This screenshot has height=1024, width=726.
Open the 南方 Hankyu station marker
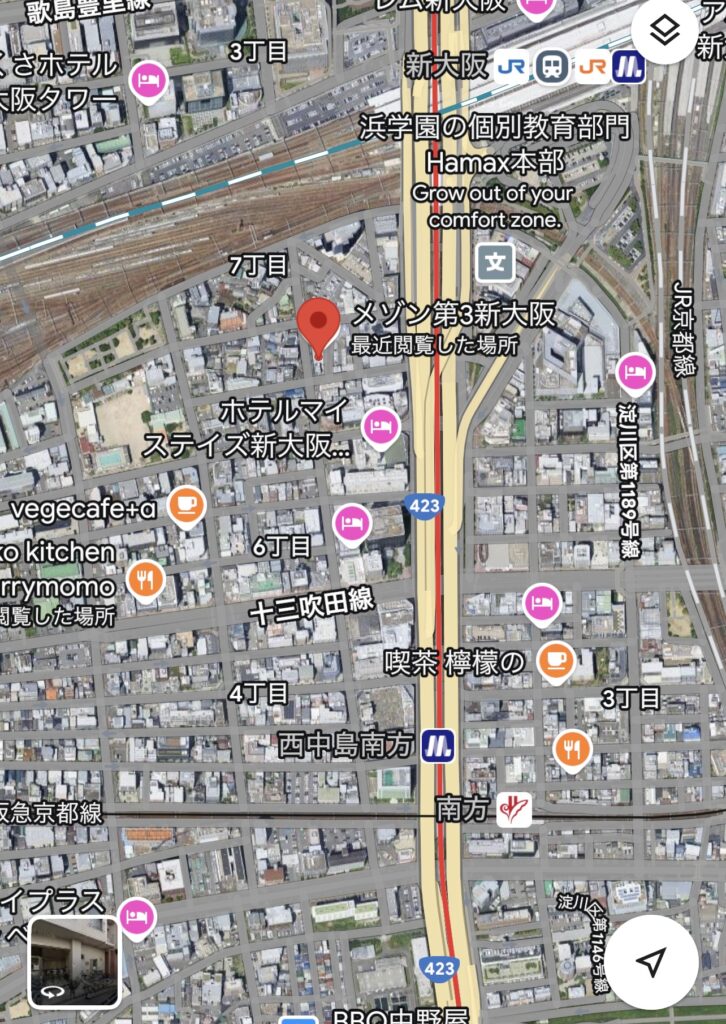[515, 808]
